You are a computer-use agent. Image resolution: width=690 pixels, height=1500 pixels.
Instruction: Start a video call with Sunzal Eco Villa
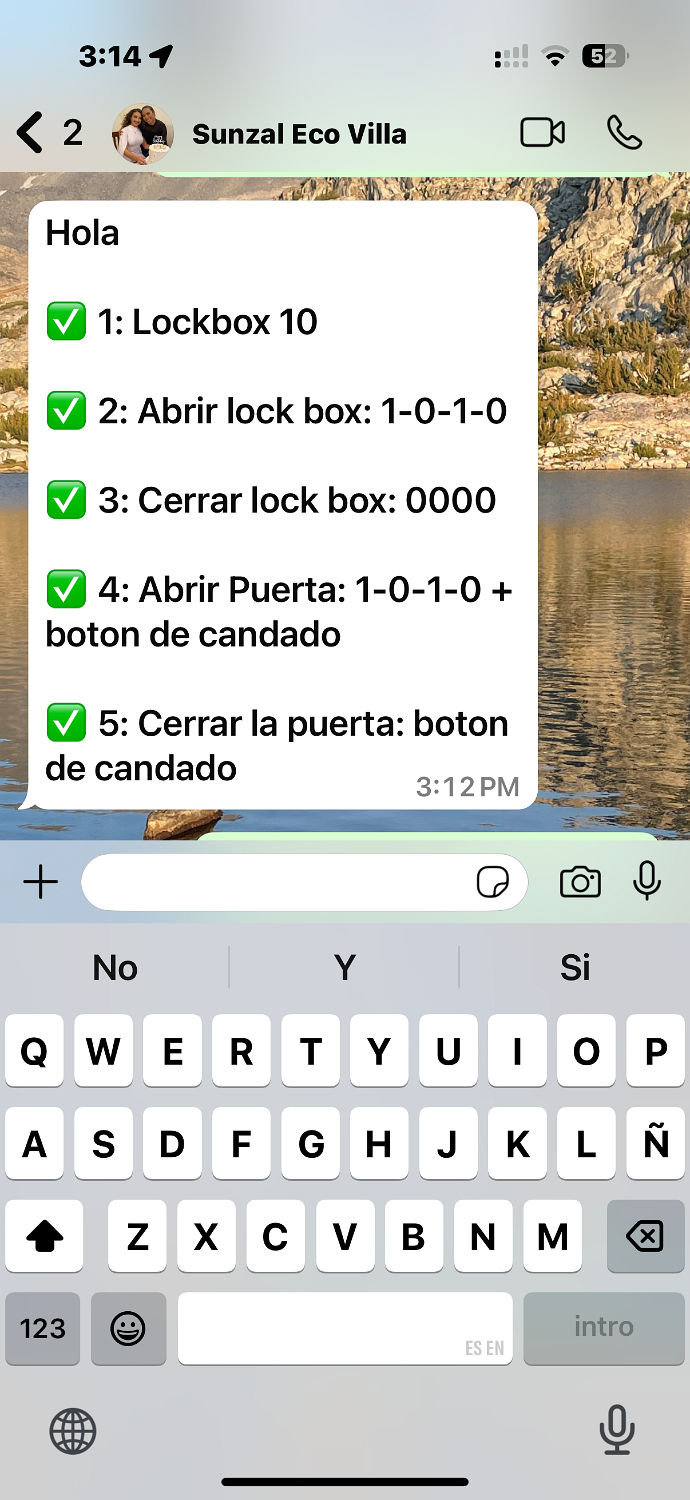542,132
